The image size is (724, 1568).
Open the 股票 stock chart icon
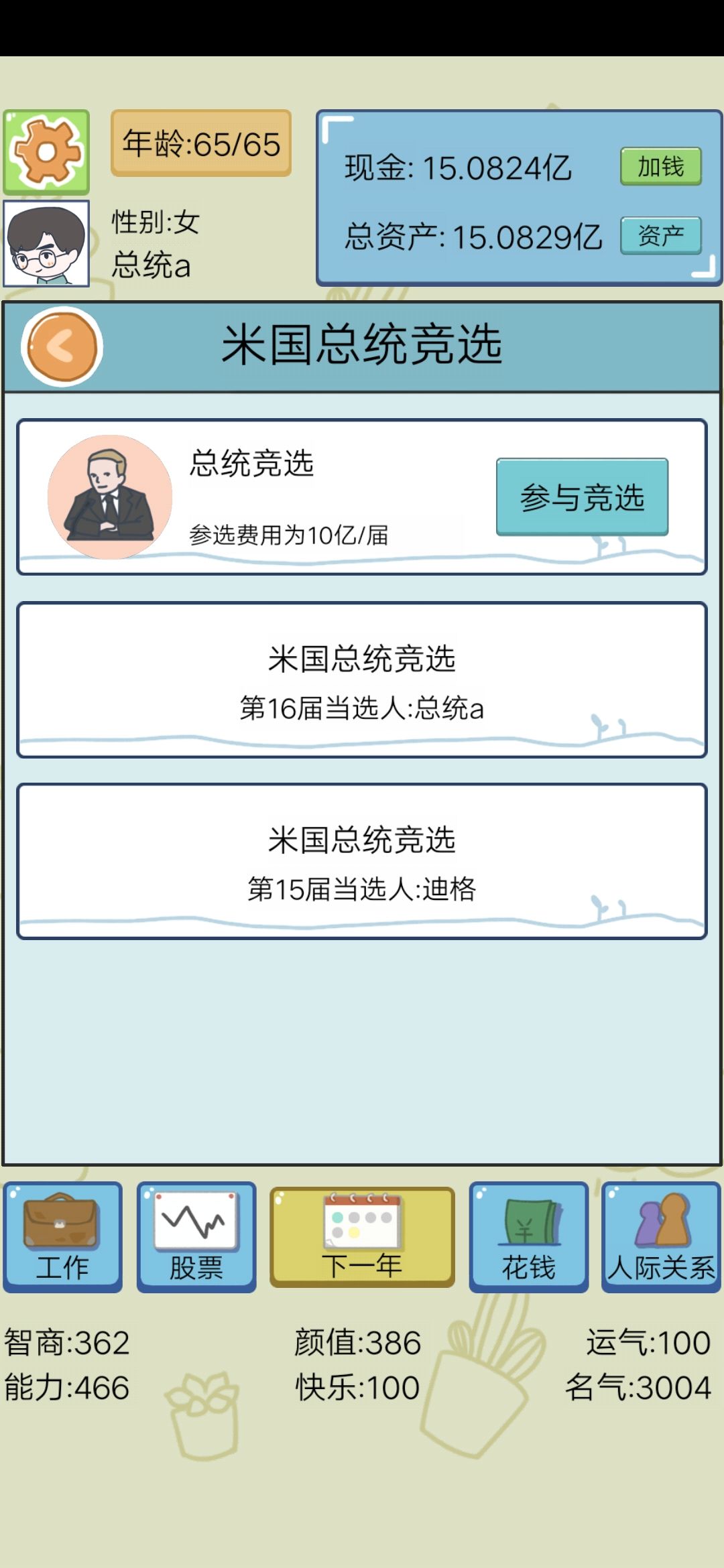[x=196, y=1236]
